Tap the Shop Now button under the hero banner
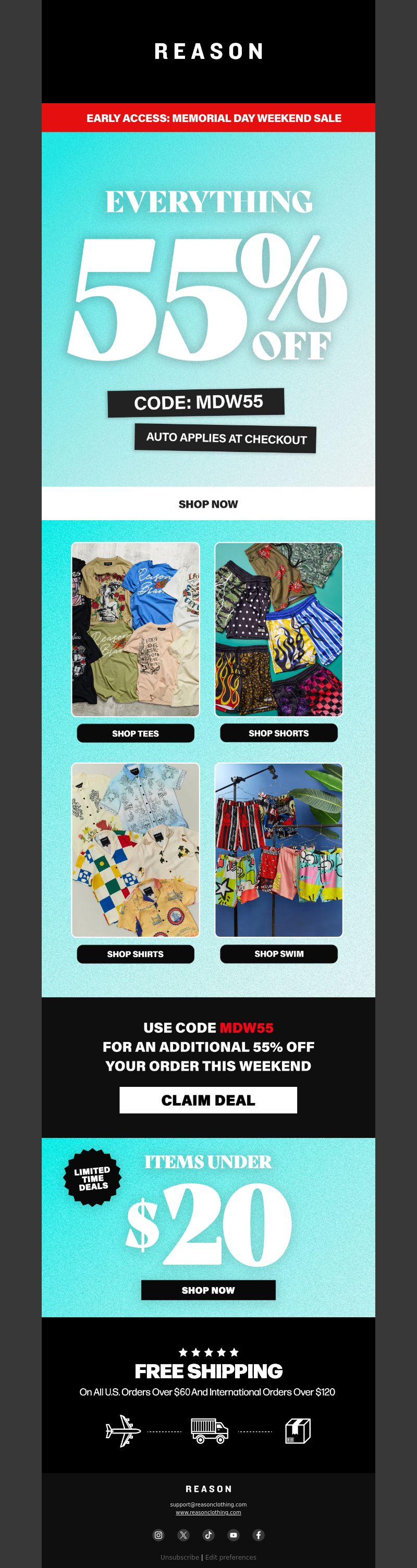This screenshot has height=1568, width=417. (208, 504)
